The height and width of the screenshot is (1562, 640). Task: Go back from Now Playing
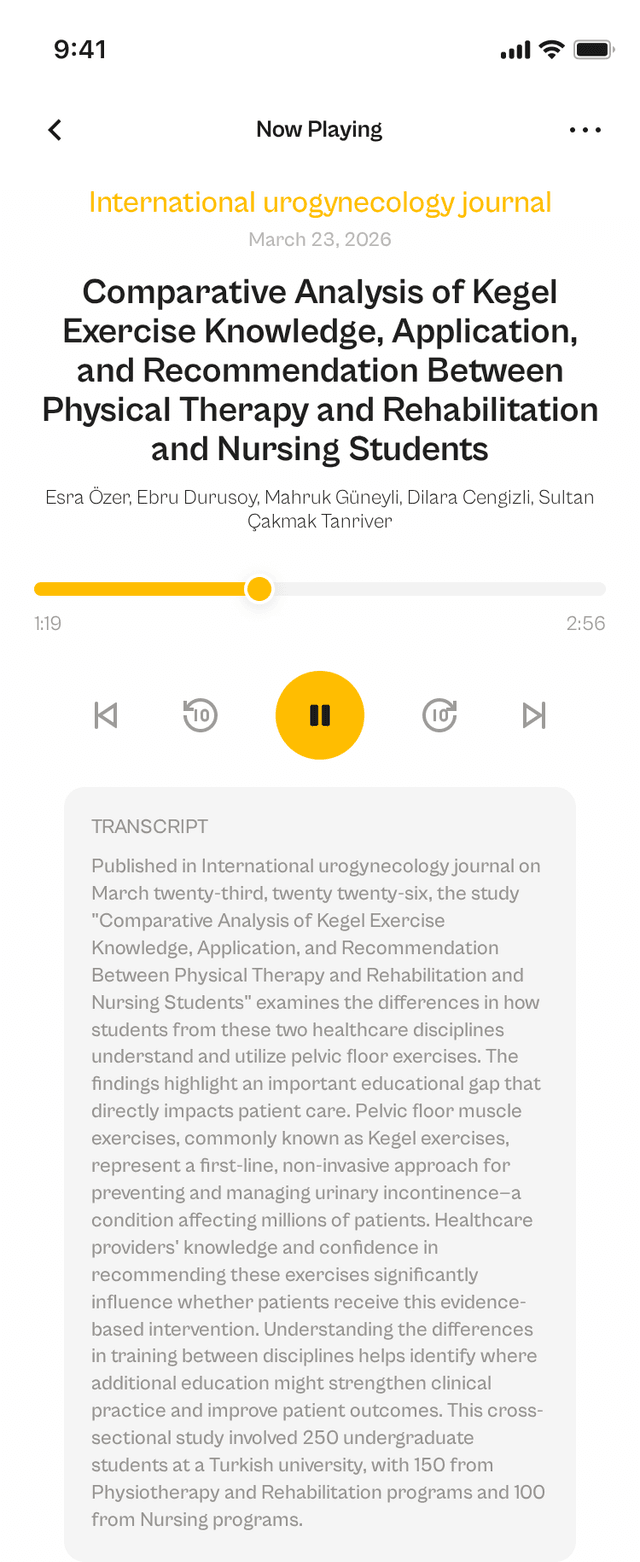[x=55, y=130]
